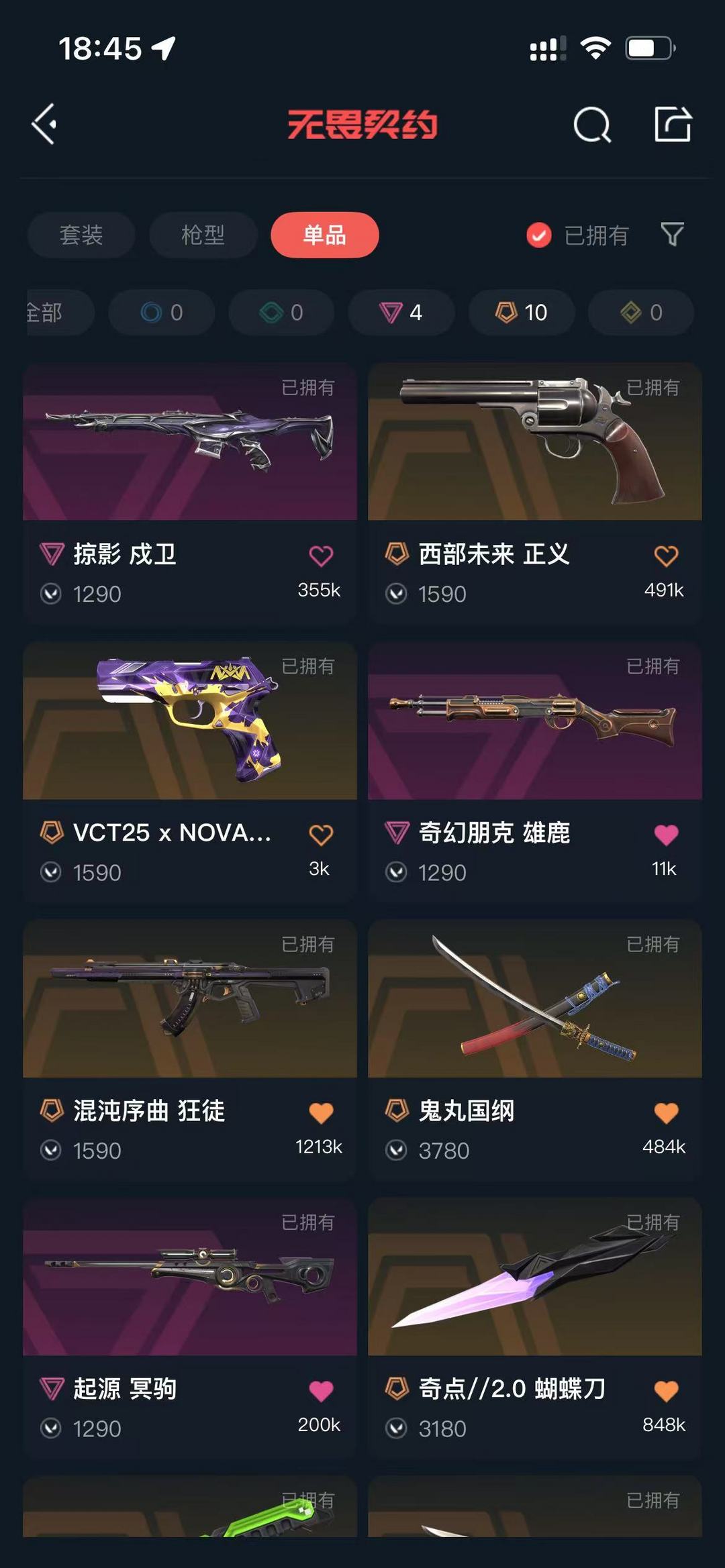
Task: Switch to the 套装 tab
Action: [x=81, y=235]
